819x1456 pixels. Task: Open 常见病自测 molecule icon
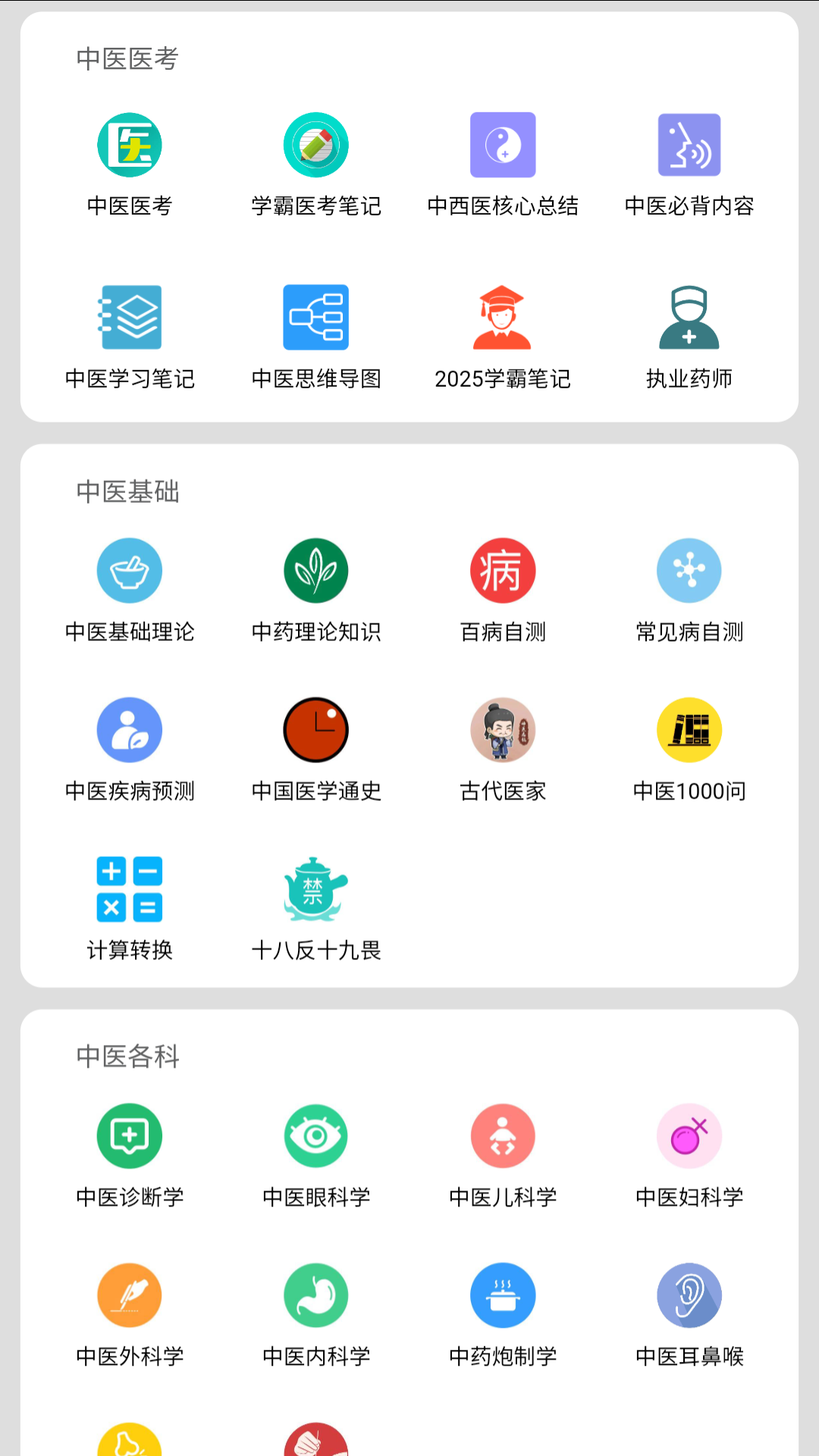689,570
